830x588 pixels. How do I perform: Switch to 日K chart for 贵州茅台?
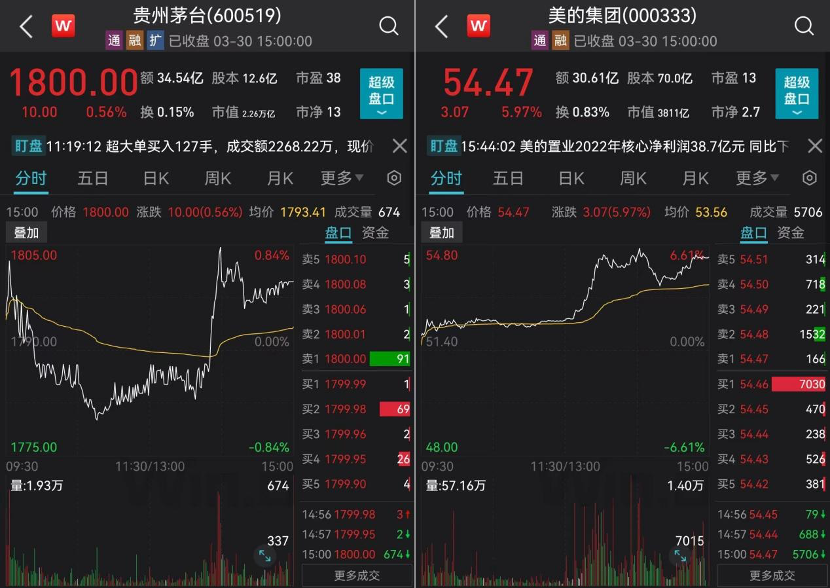[155, 179]
